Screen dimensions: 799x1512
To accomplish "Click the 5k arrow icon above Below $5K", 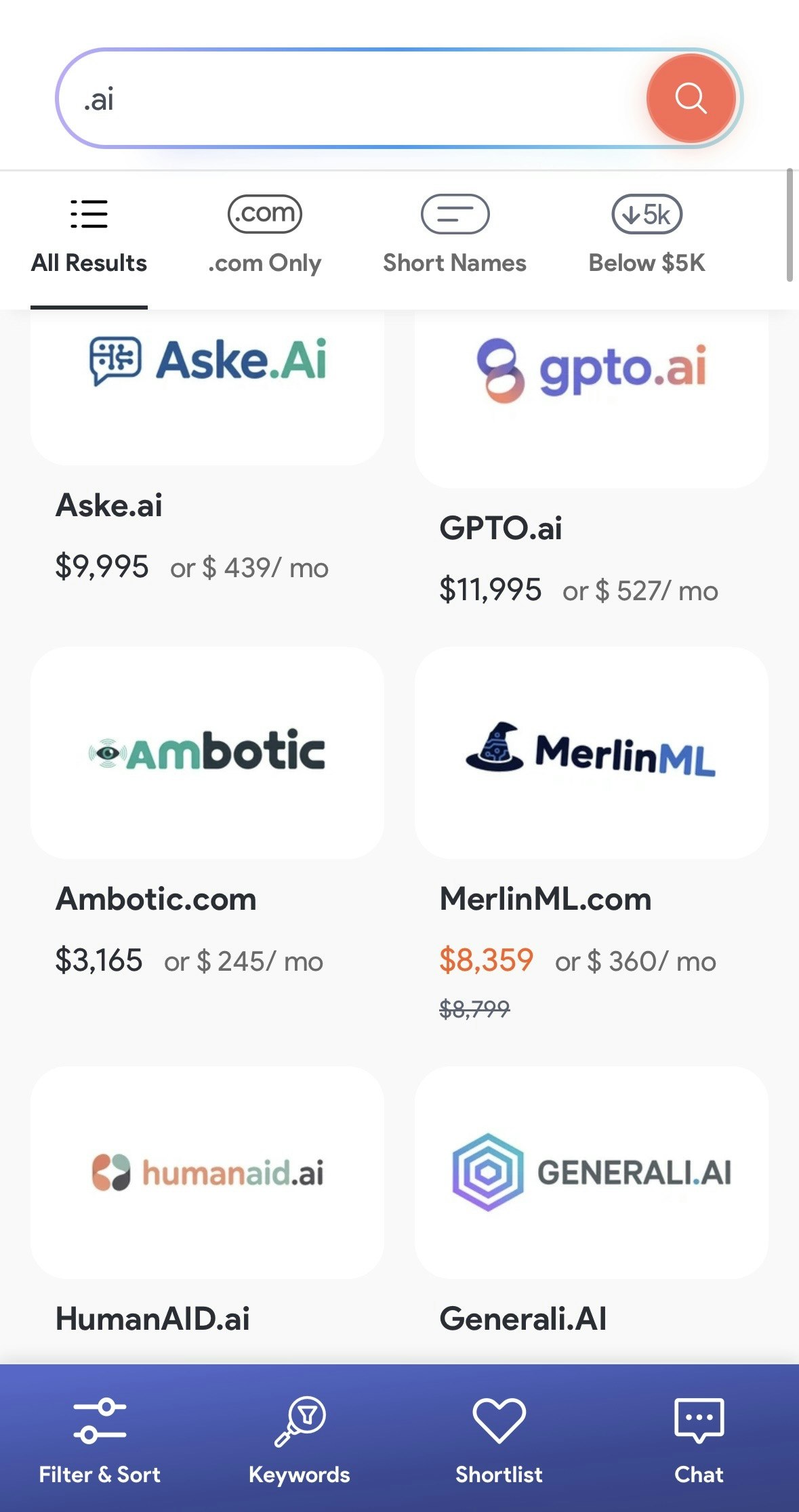I will pyautogui.click(x=646, y=213).
